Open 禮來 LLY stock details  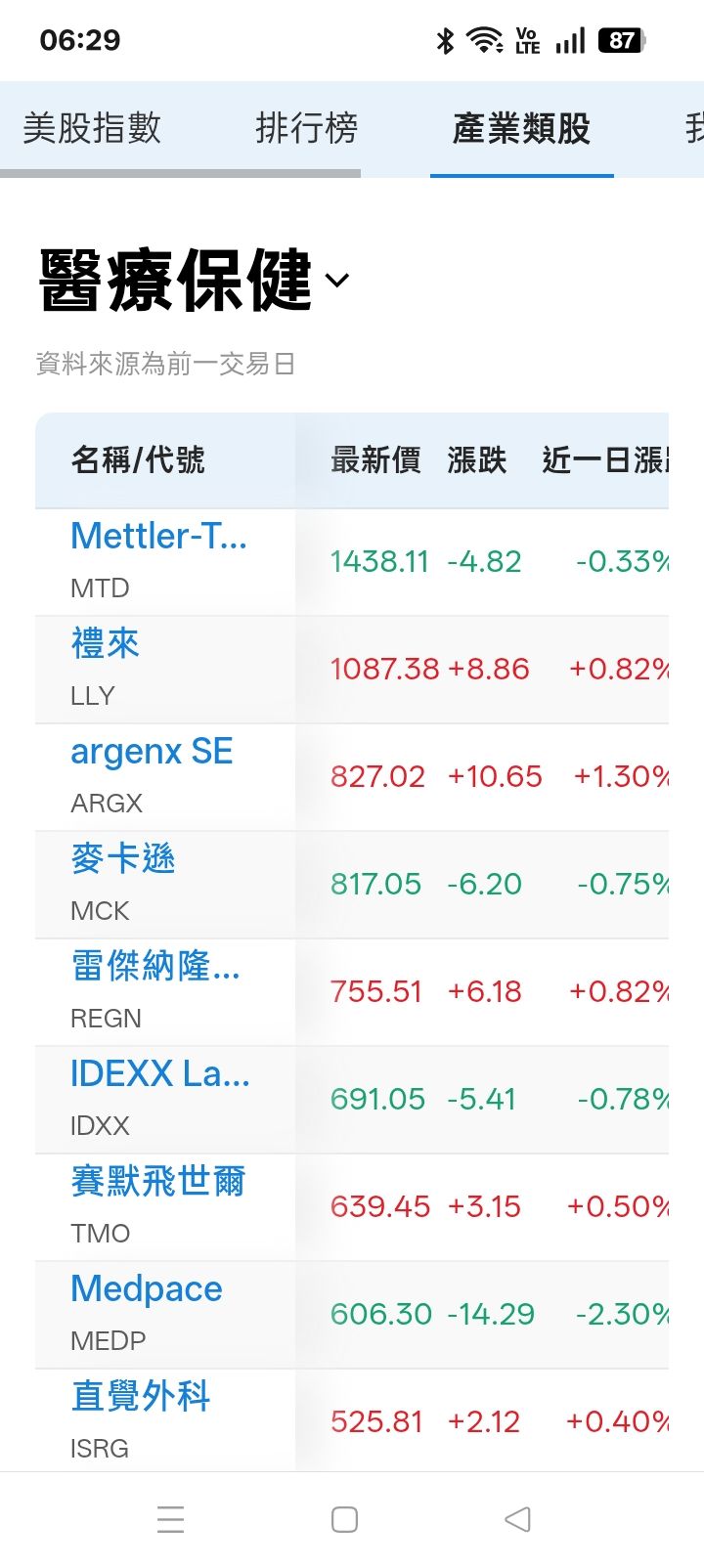pyautogui.click(x=106, y=644)
